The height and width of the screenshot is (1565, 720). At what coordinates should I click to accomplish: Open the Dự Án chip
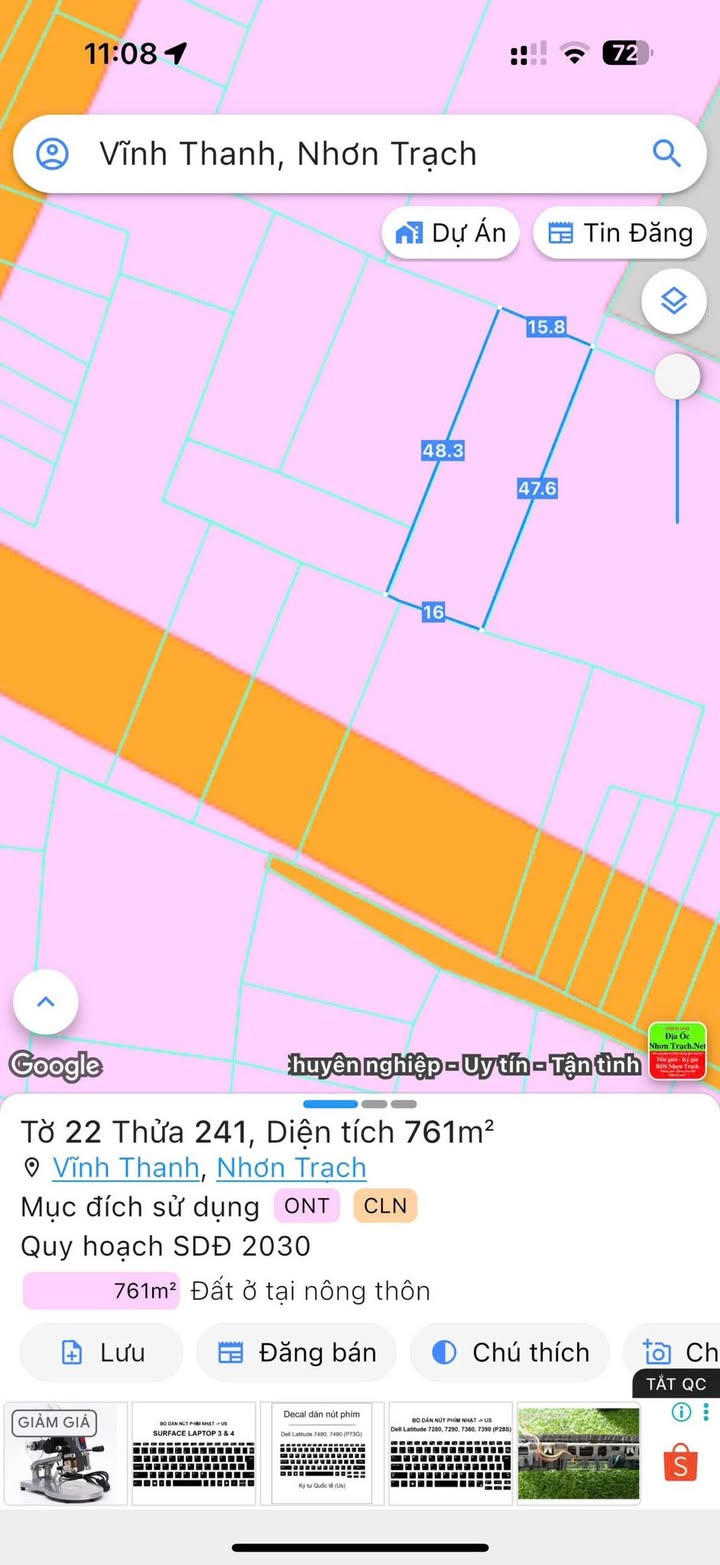(450, 234)
